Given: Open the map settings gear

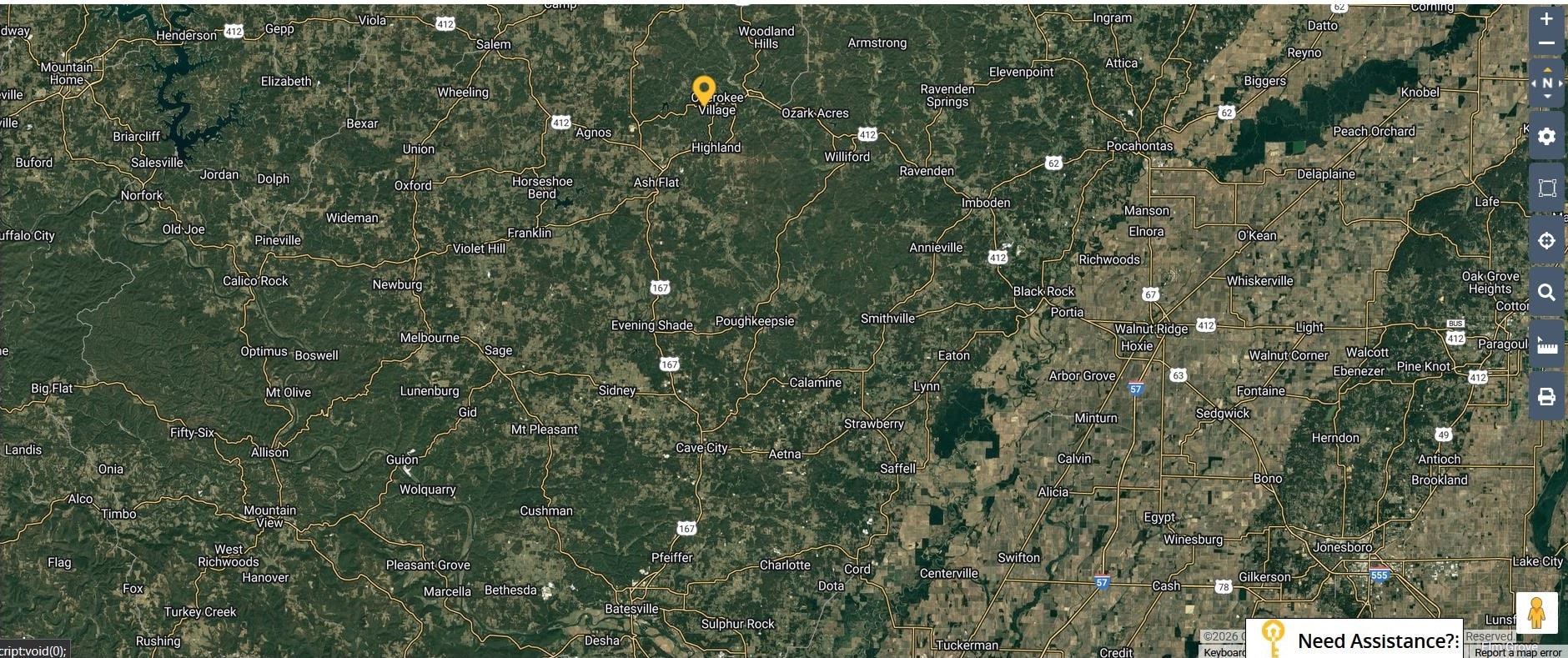Looking at the screenshot, I should (x=1546, y=136).
